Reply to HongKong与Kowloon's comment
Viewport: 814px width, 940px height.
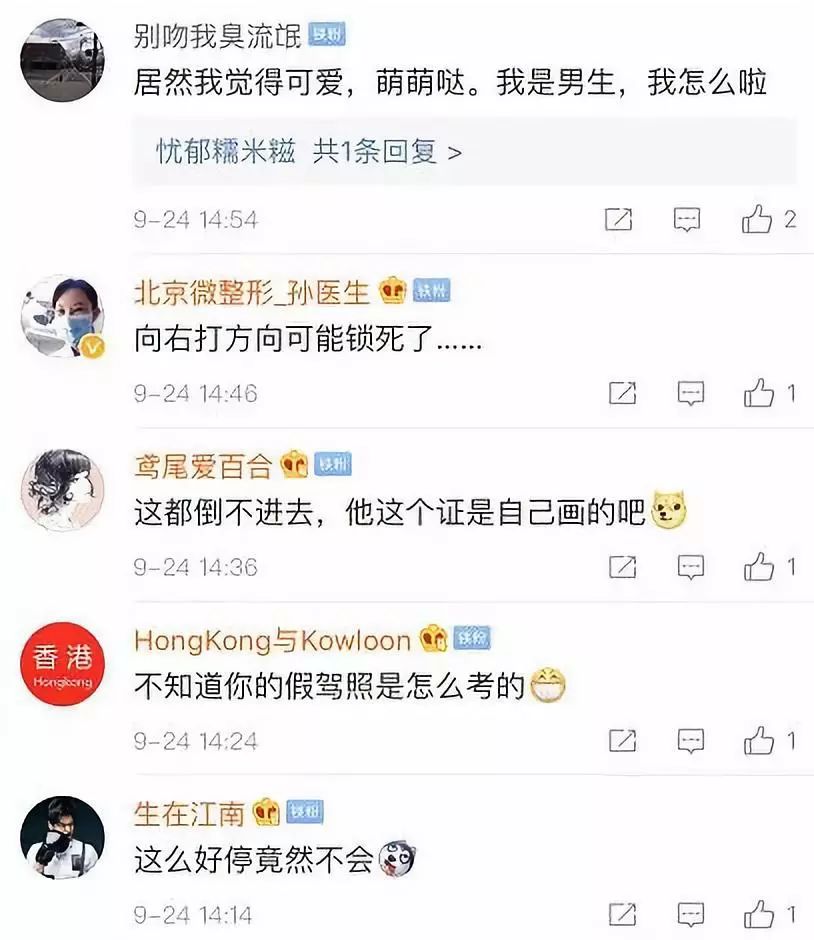pyautogui.click(x=690, y=741)
